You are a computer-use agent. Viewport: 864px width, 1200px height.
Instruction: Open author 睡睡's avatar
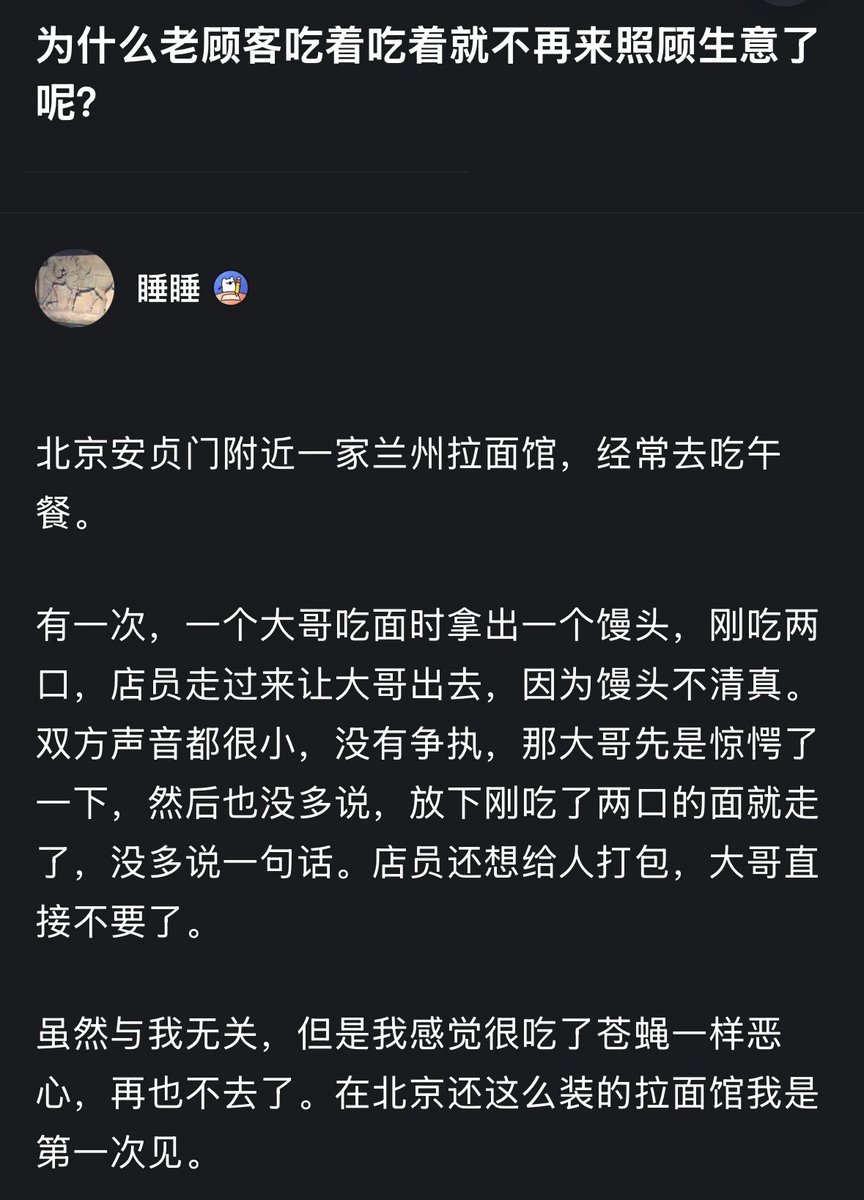coord(76,288)
